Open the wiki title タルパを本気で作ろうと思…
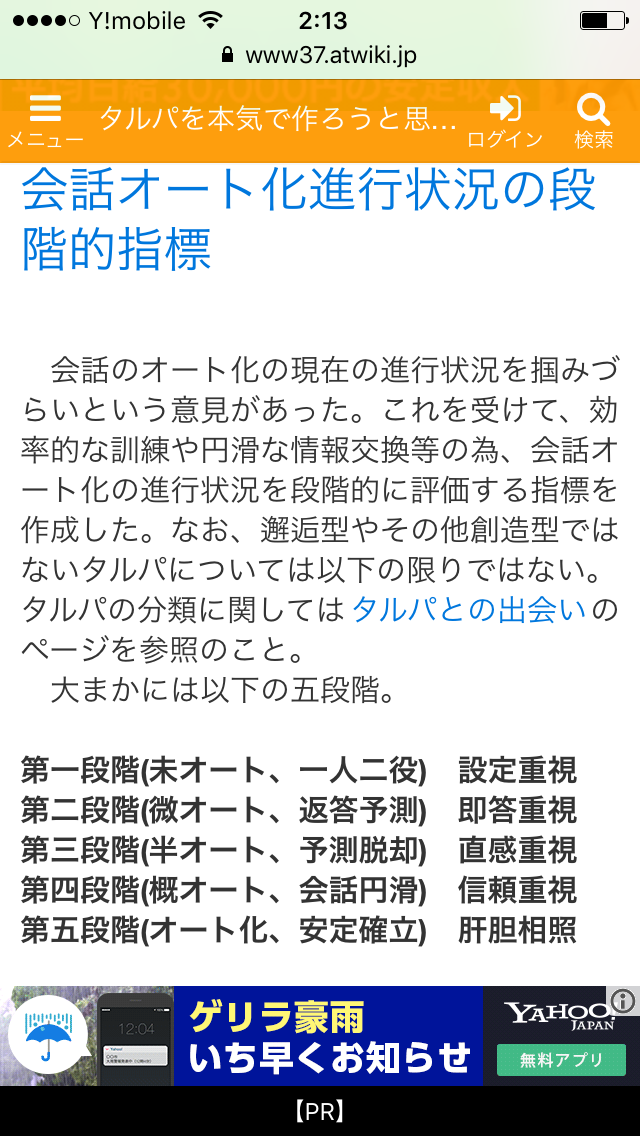 (x=278, y=120)
